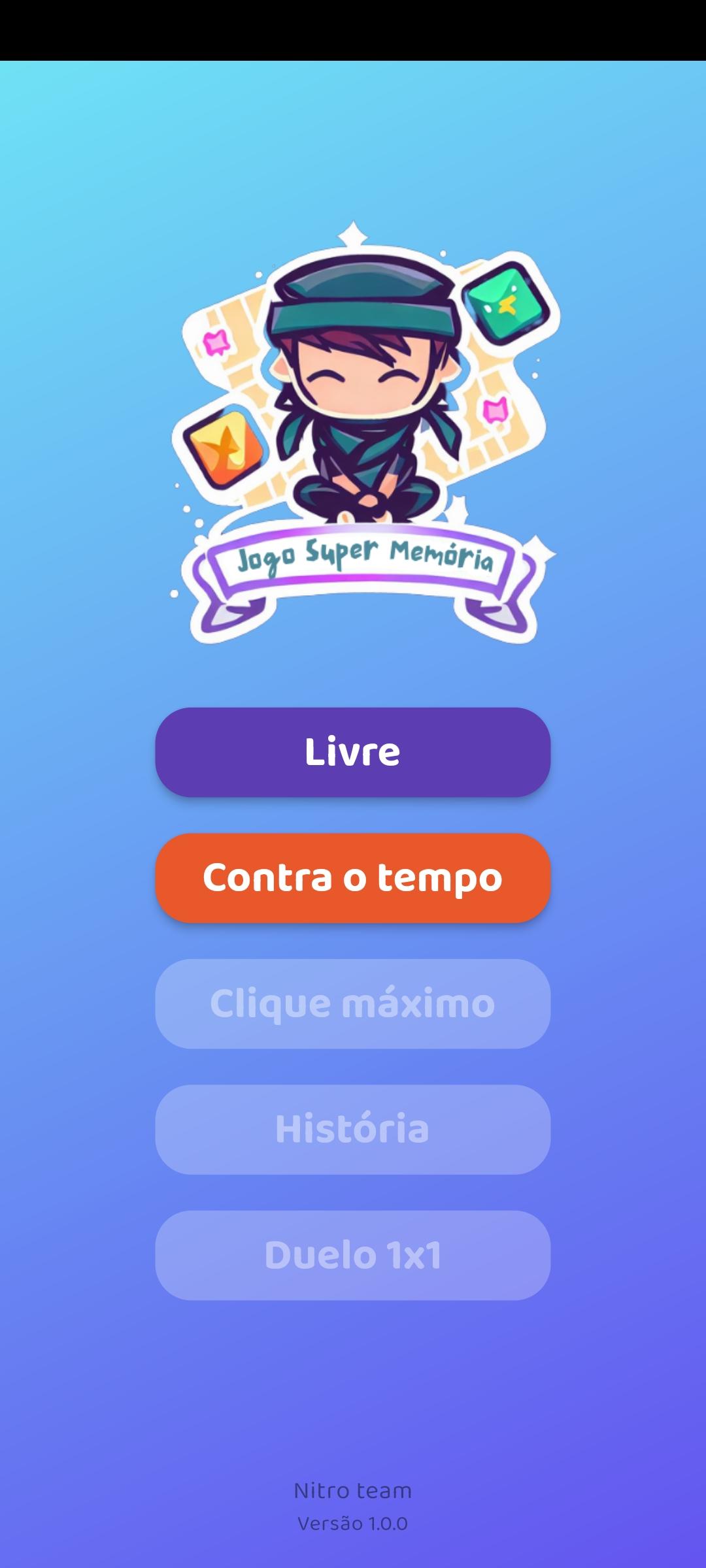Open the História mode

click(352, 1129)
